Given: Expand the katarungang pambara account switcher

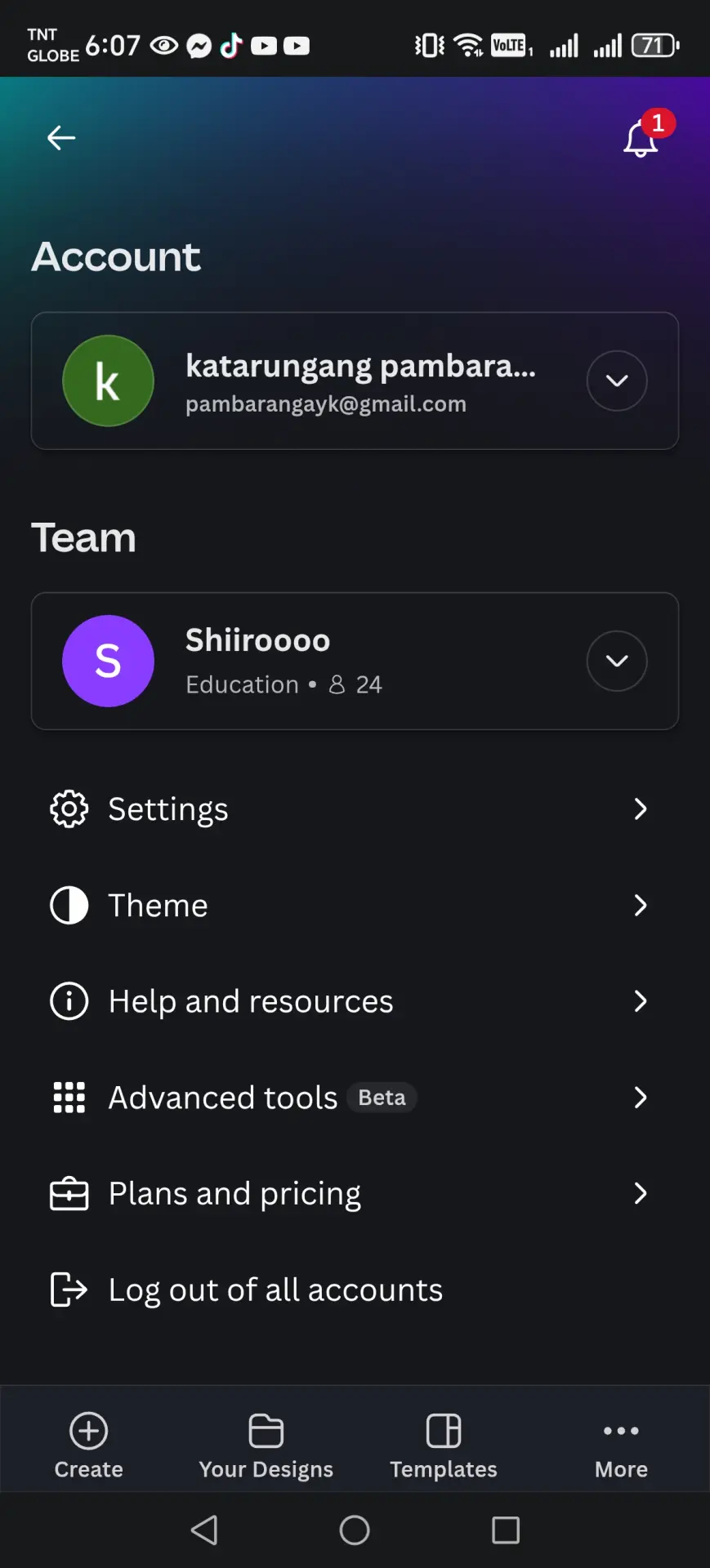Looking at the screenshot, I should click(617, 381).
